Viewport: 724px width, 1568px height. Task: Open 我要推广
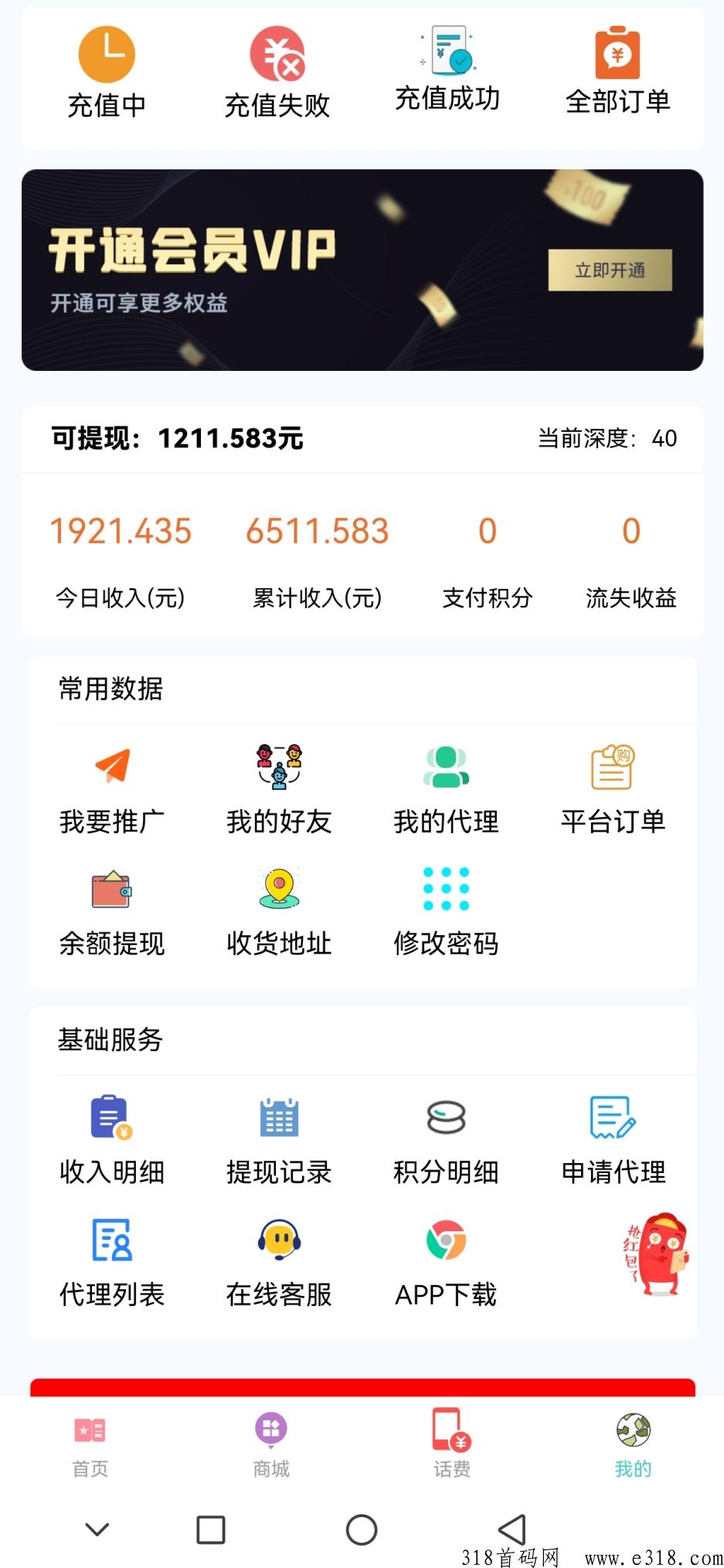112,789
